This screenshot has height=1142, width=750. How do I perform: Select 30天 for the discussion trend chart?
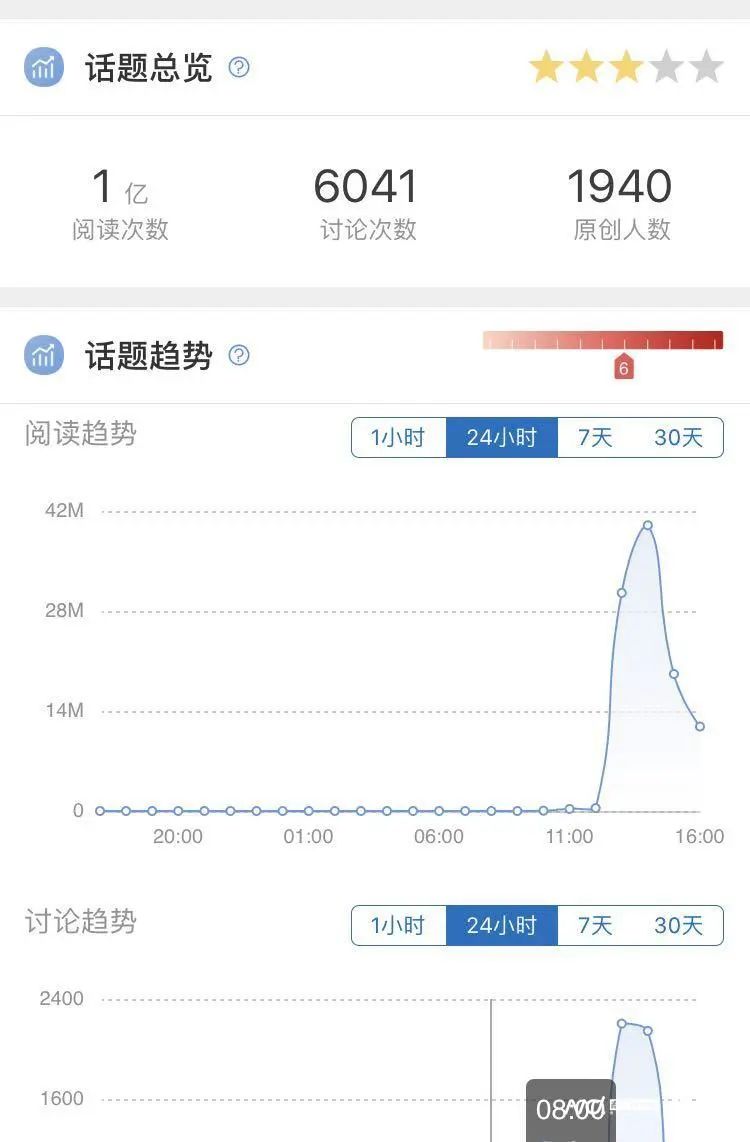[x=678, y=925]
